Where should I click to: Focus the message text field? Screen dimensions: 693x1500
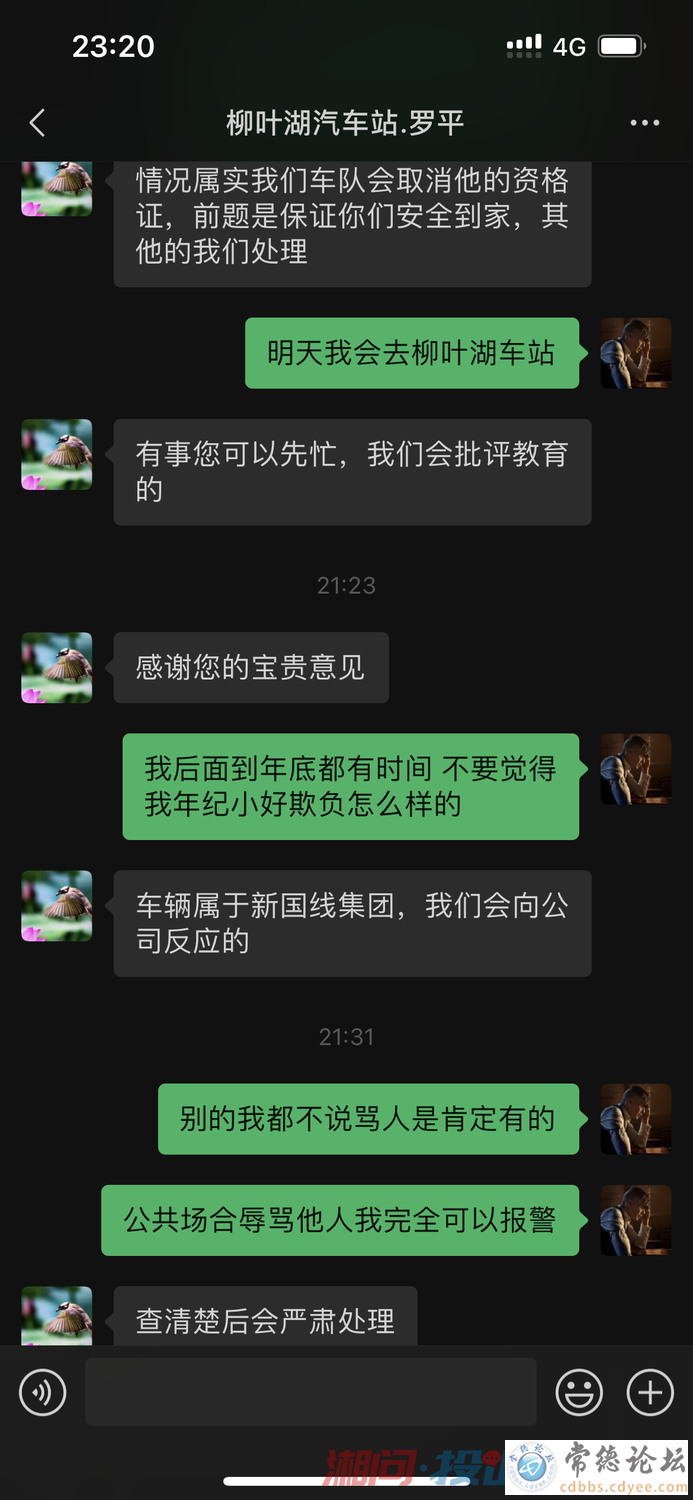310,1392
